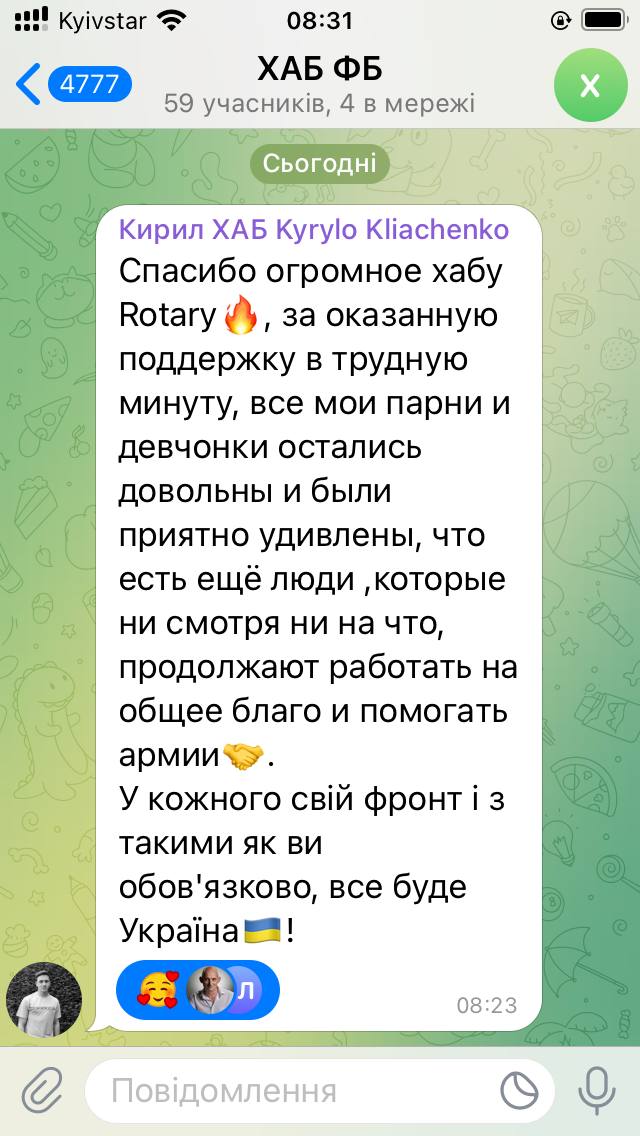Record a voice message with the microphone
This screenshot has height=1136, width=640.
tap(597, 1090)
